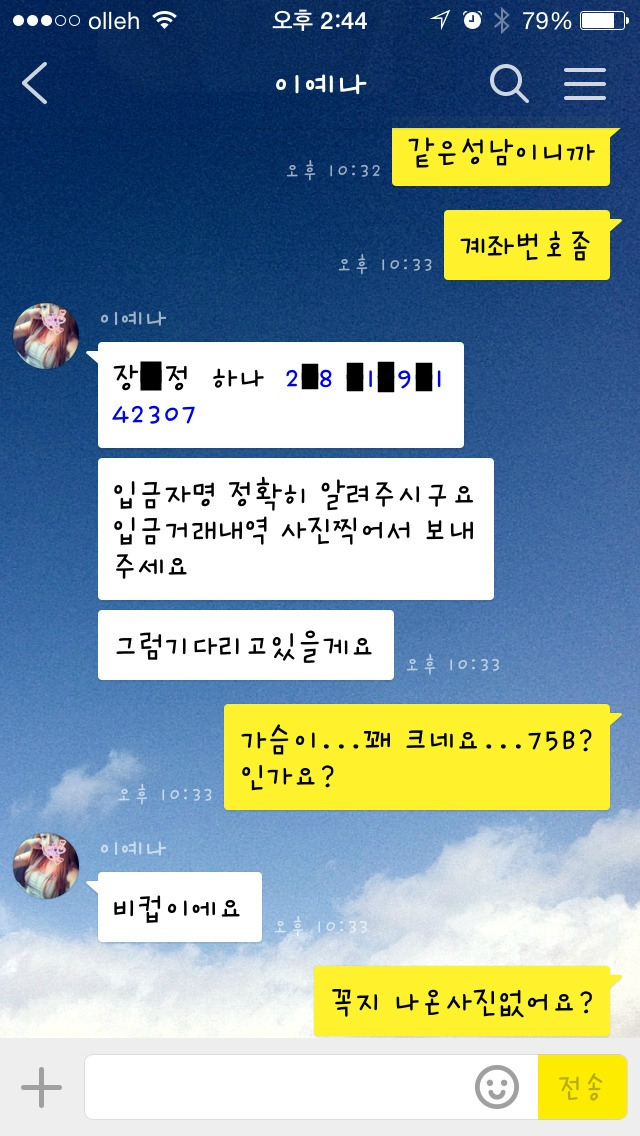Screen dimensions: 640x1136
Task: Tap the 전송 send button
Action: (x=582, y=1087)
